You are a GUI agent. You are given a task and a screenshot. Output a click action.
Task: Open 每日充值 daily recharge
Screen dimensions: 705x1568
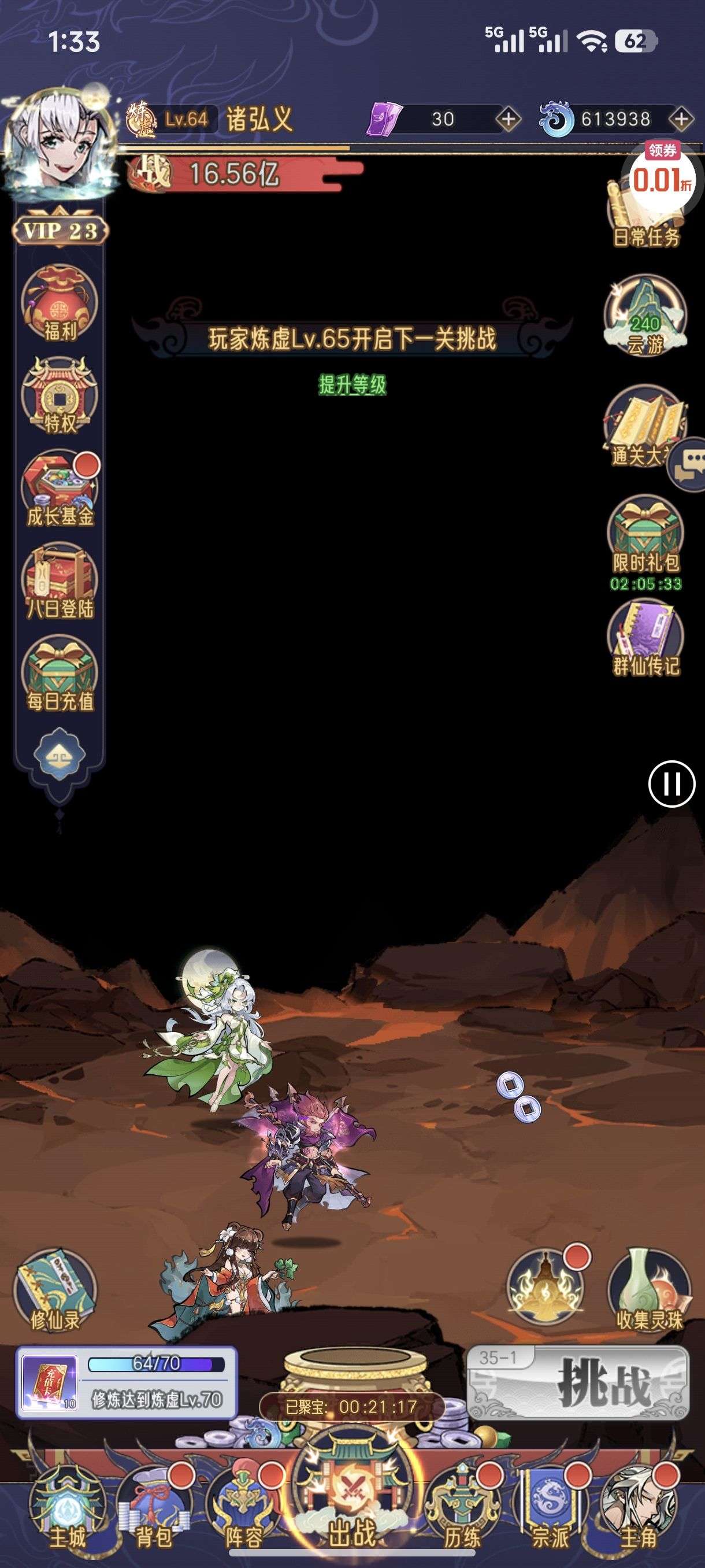[x=60, y=674]
